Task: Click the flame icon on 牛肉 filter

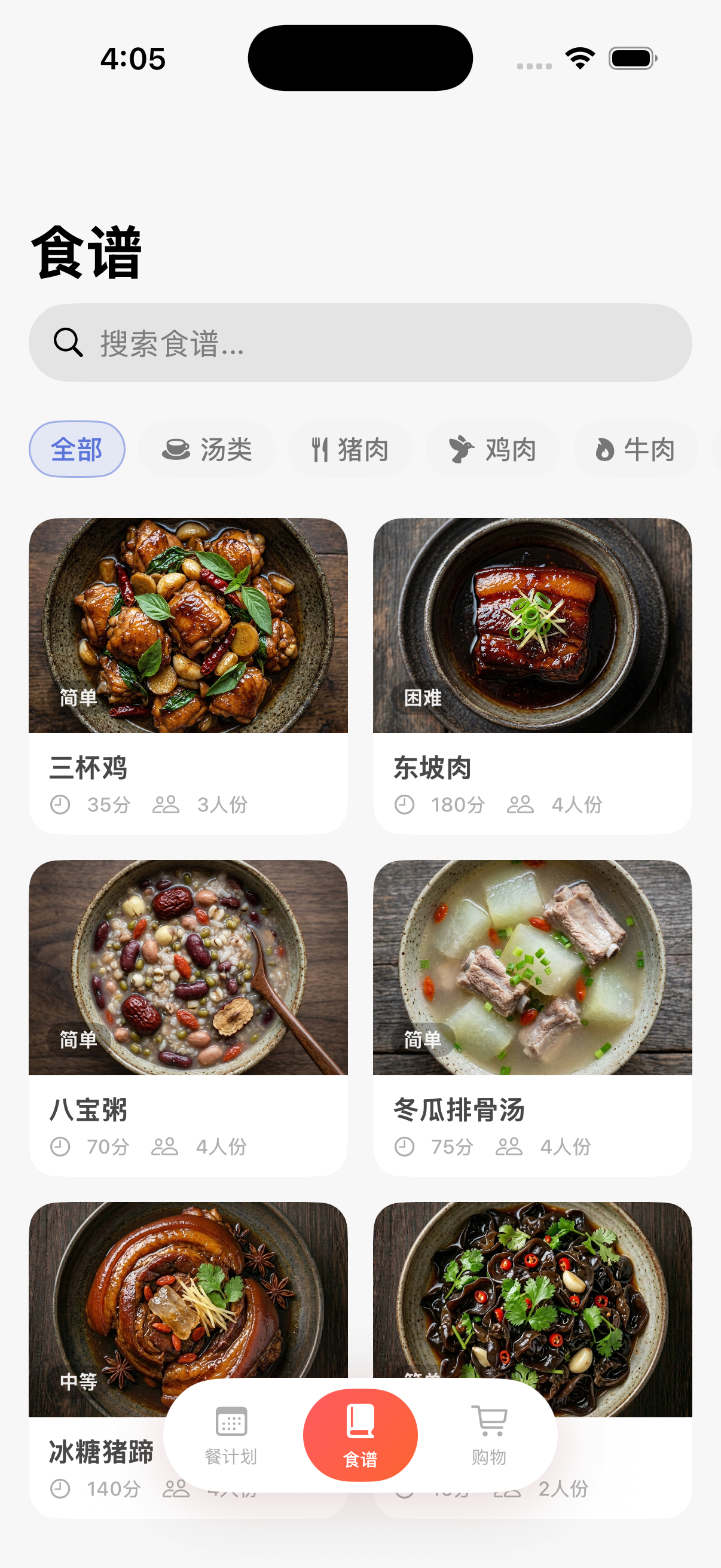Action: click(605, 449)
